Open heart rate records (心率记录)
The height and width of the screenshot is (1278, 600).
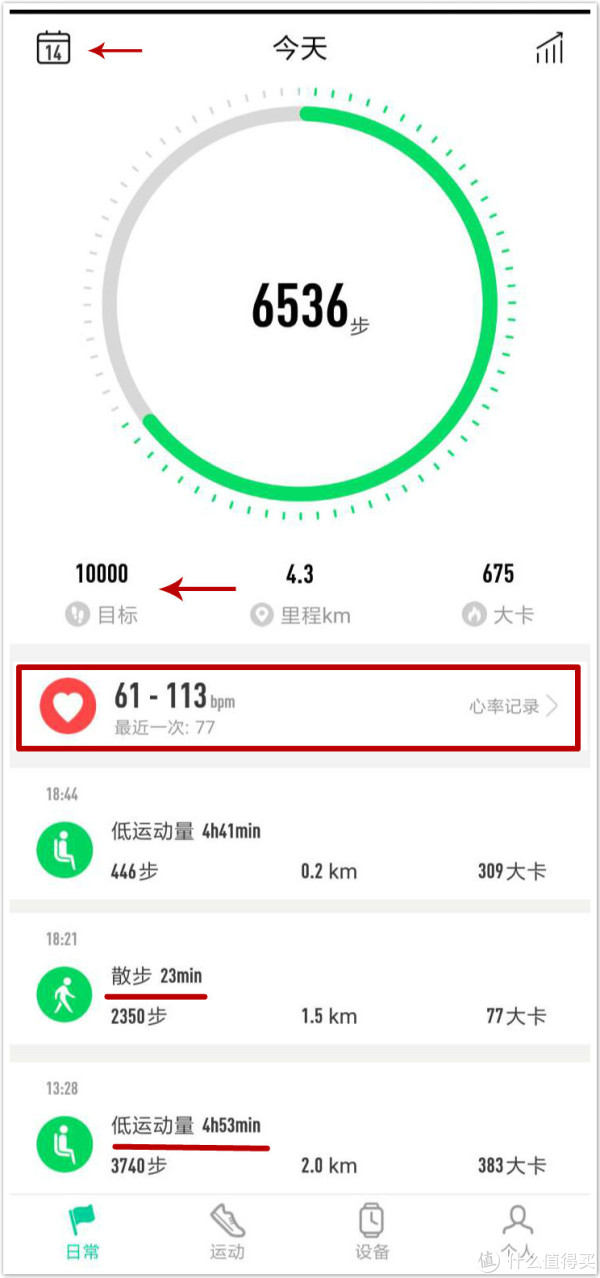pyautogui.click(x=512, y=706)
